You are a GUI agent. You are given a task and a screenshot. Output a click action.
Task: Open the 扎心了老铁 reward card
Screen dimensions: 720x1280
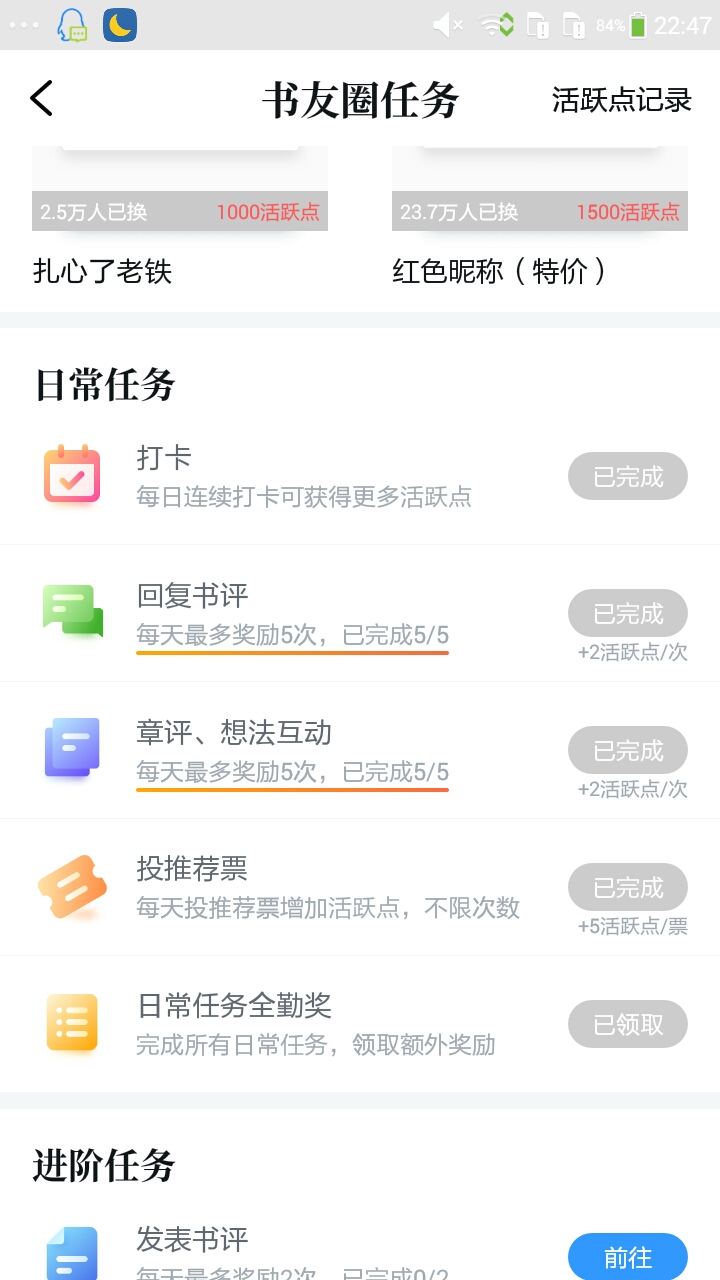(x=180, y=215)
